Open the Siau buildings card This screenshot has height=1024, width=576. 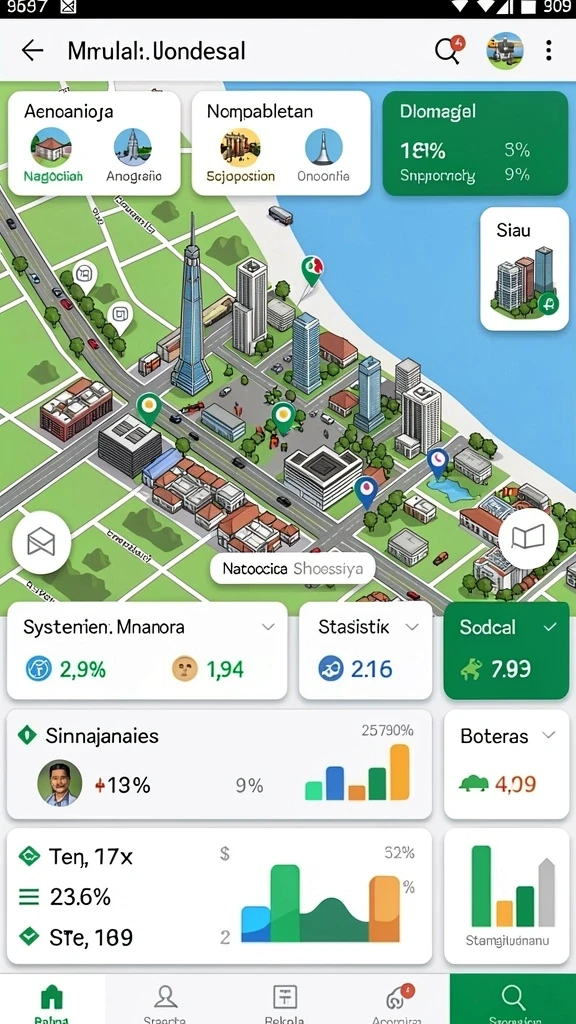click(x=524, y=269)
